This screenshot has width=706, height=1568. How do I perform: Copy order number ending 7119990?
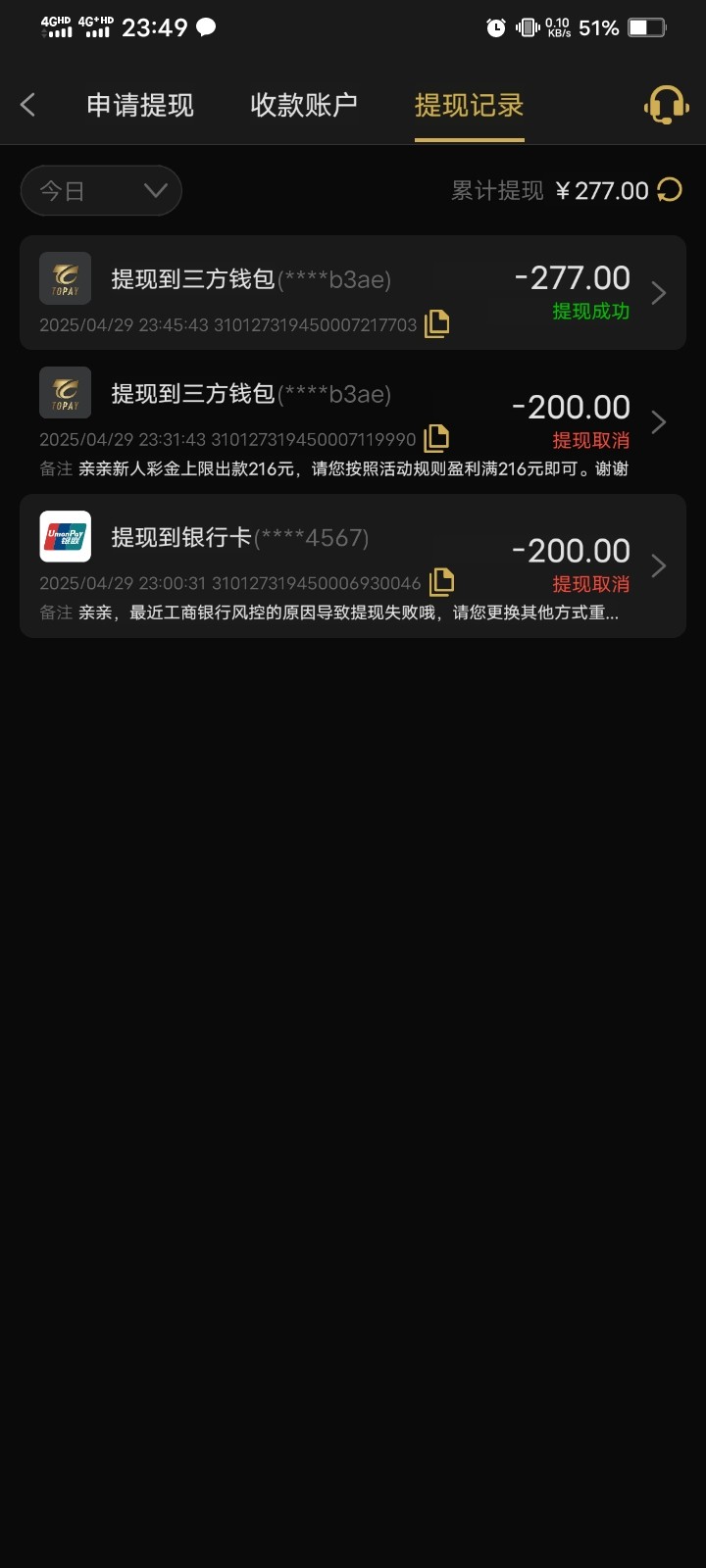click(x=436, y=438)
